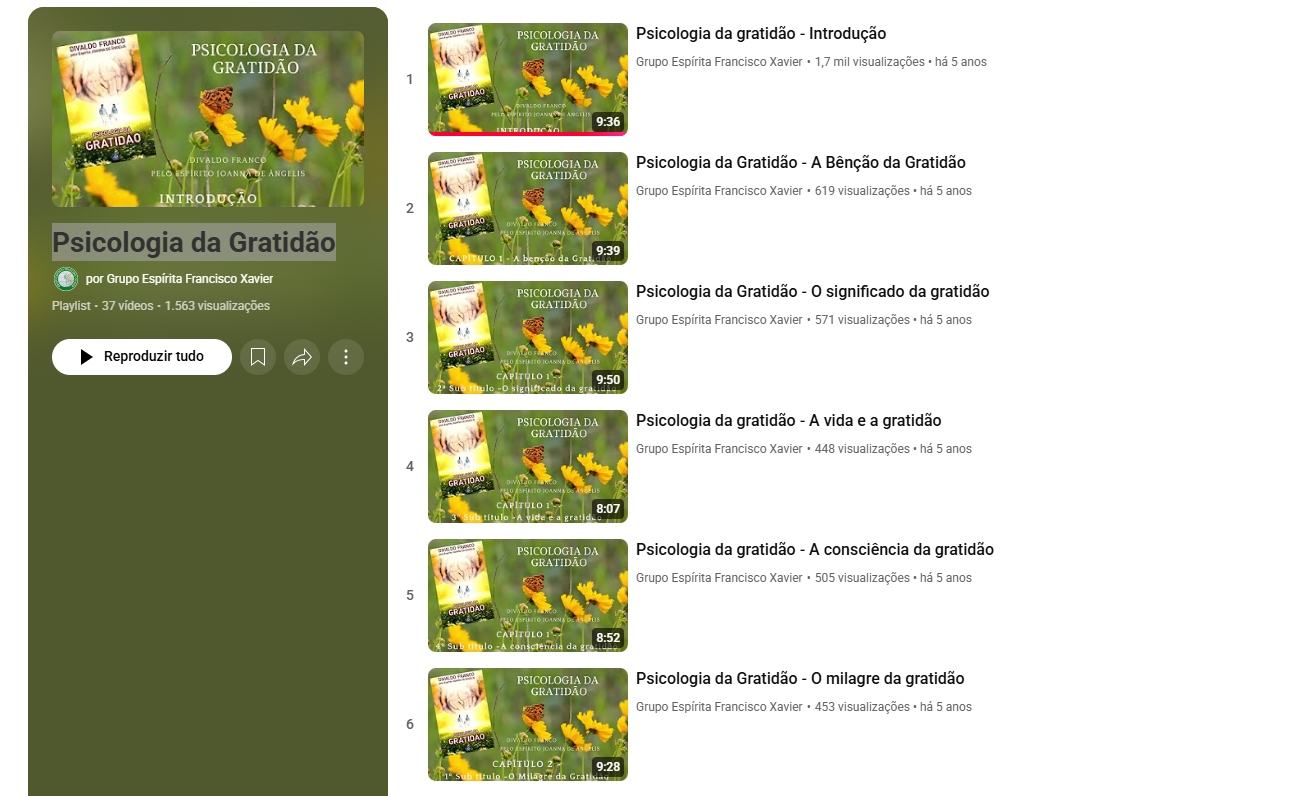Screen dimensions: 1314x796
Task: Open the video A consciência da gratidão
Action: (x=814, y=550)
